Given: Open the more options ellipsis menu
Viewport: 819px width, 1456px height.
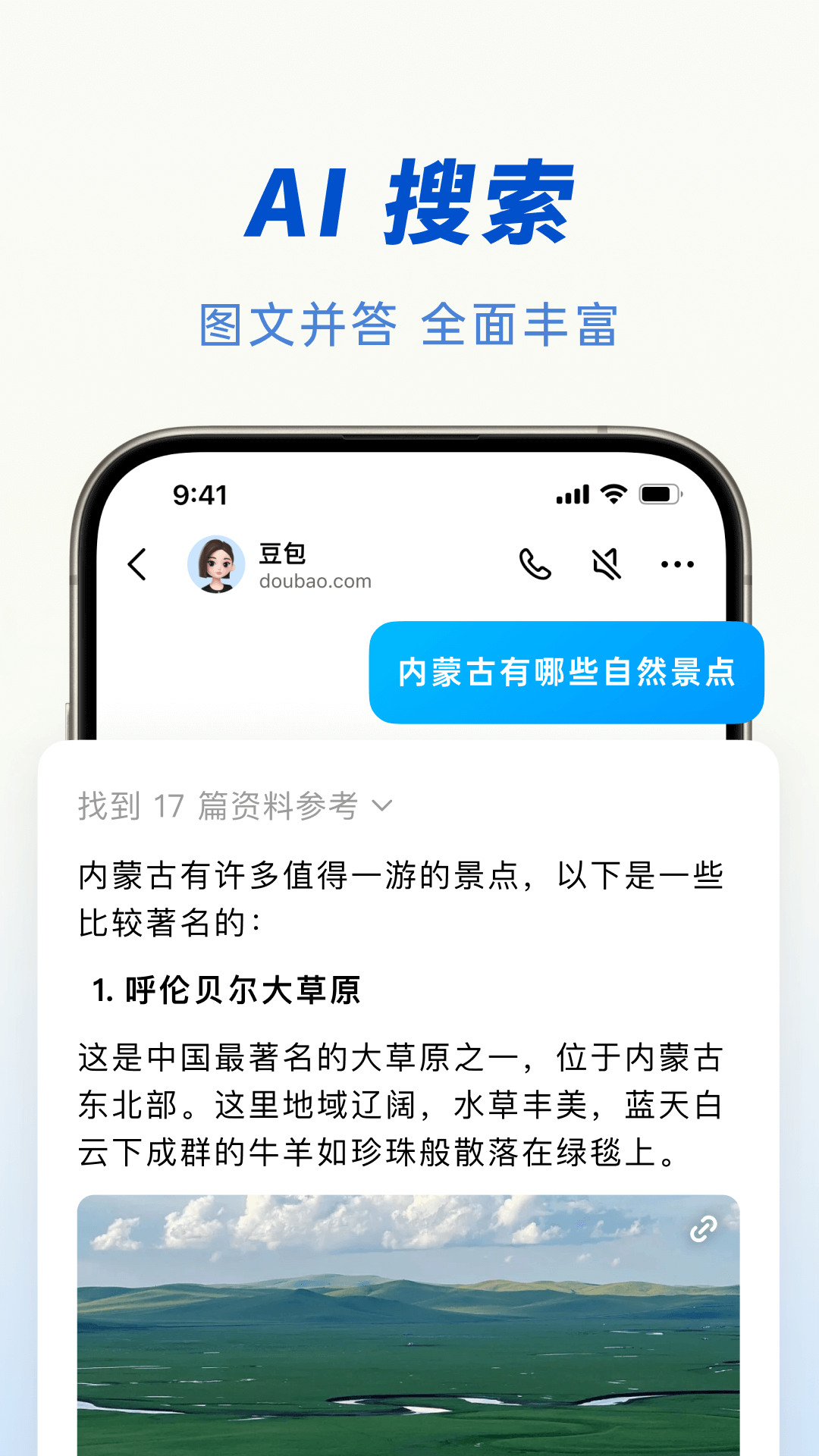Looking at the screenshot, I should (679, 564).
